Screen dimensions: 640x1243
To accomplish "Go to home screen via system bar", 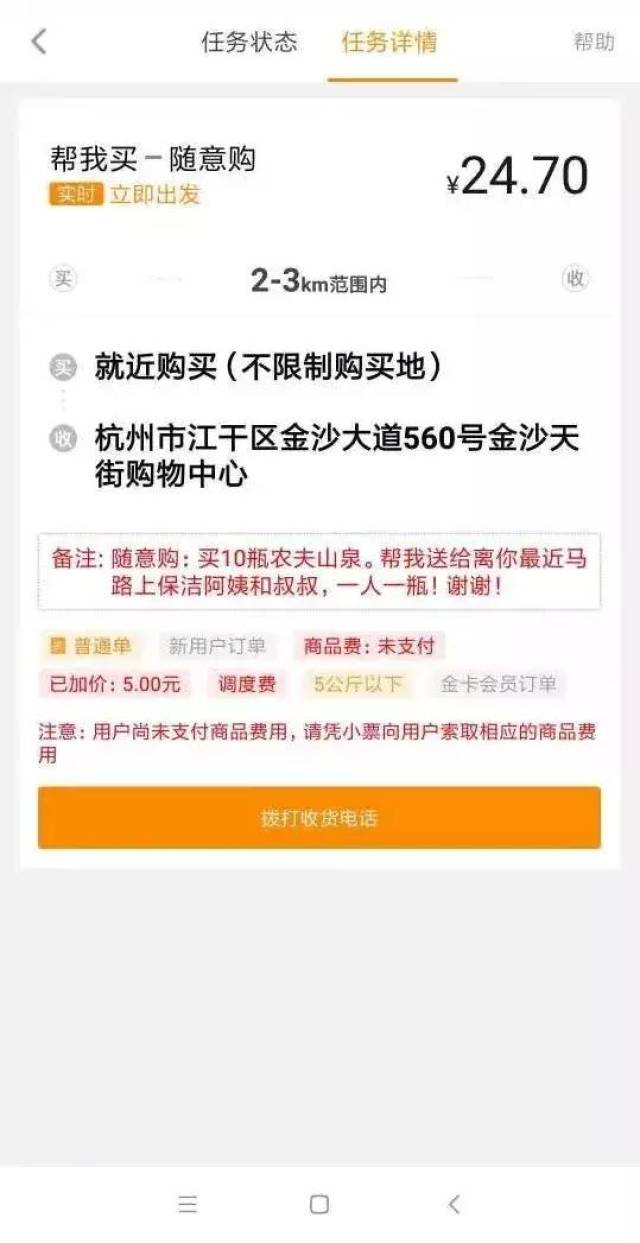I will (319, 1204).
